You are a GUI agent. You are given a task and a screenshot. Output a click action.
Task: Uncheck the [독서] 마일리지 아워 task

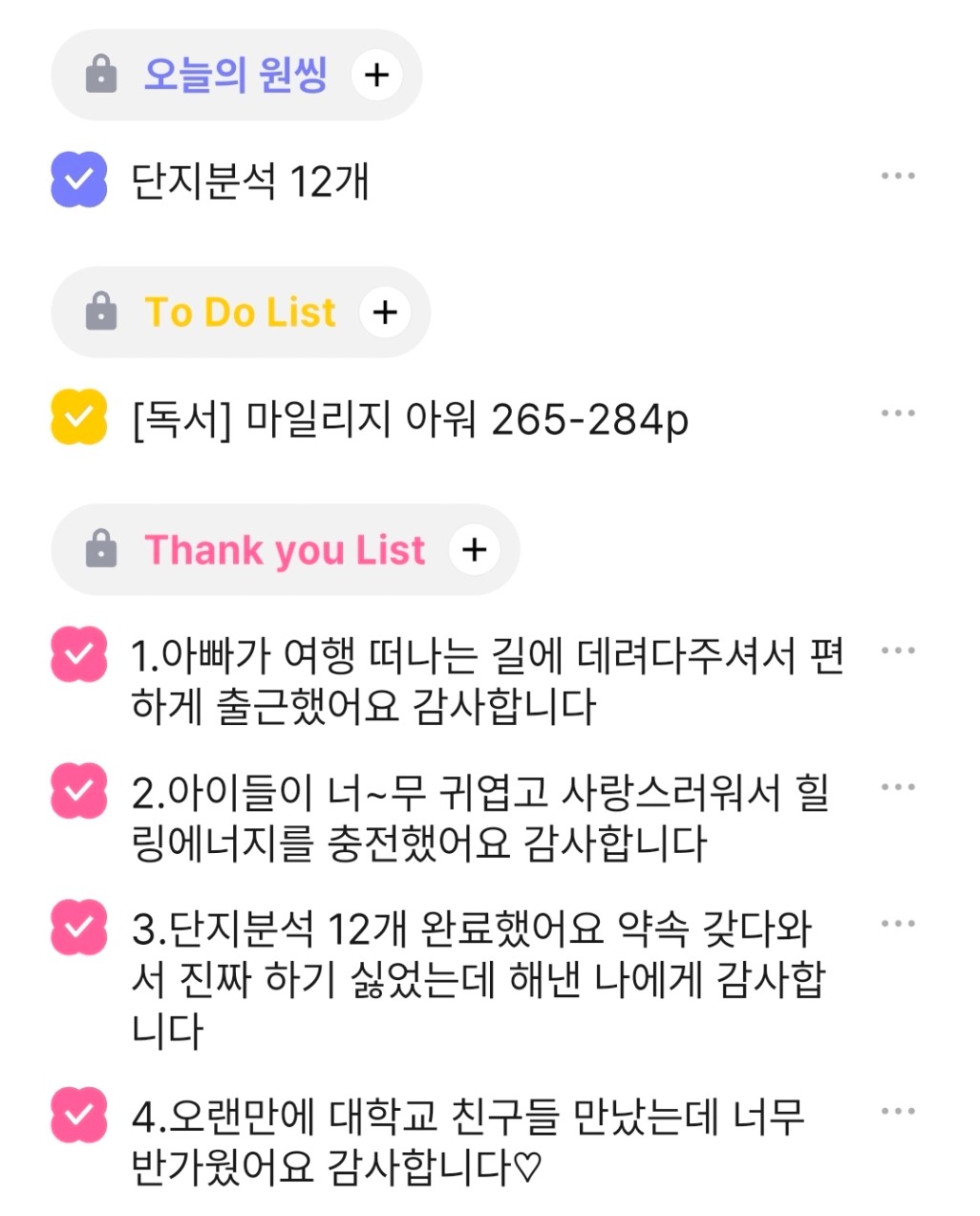coord(78,417)
